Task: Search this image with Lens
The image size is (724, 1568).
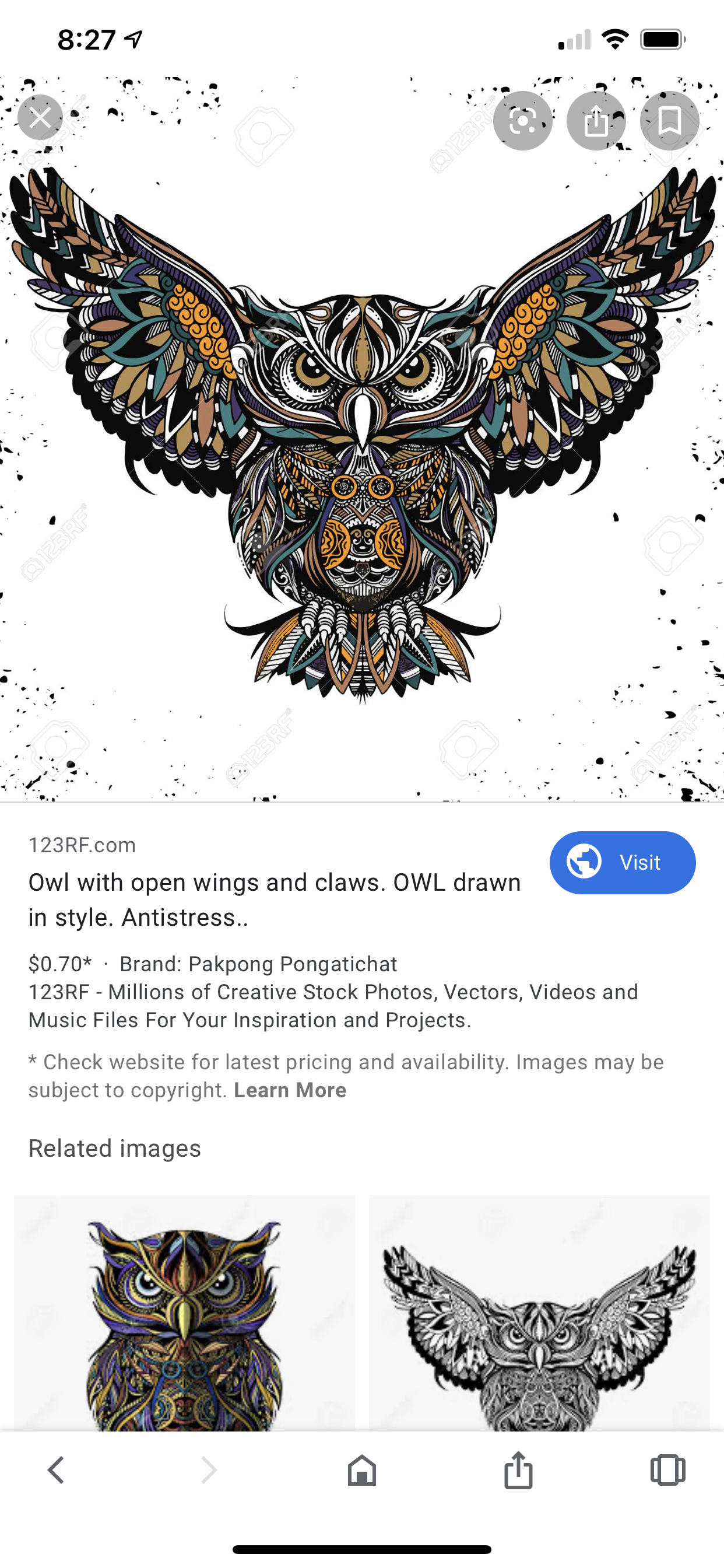Action: pos(523,121)
